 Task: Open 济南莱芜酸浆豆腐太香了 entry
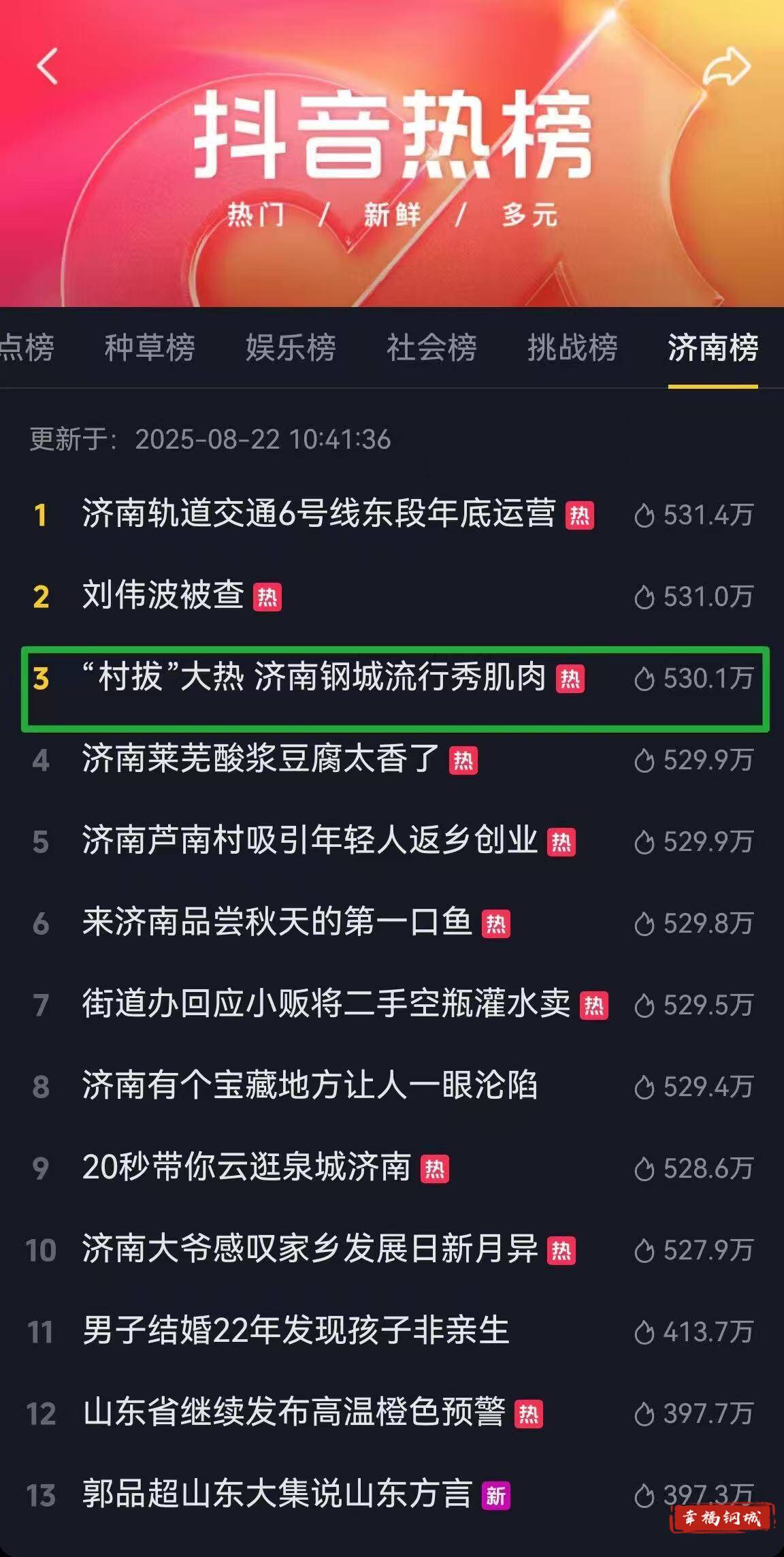[260, 759]
